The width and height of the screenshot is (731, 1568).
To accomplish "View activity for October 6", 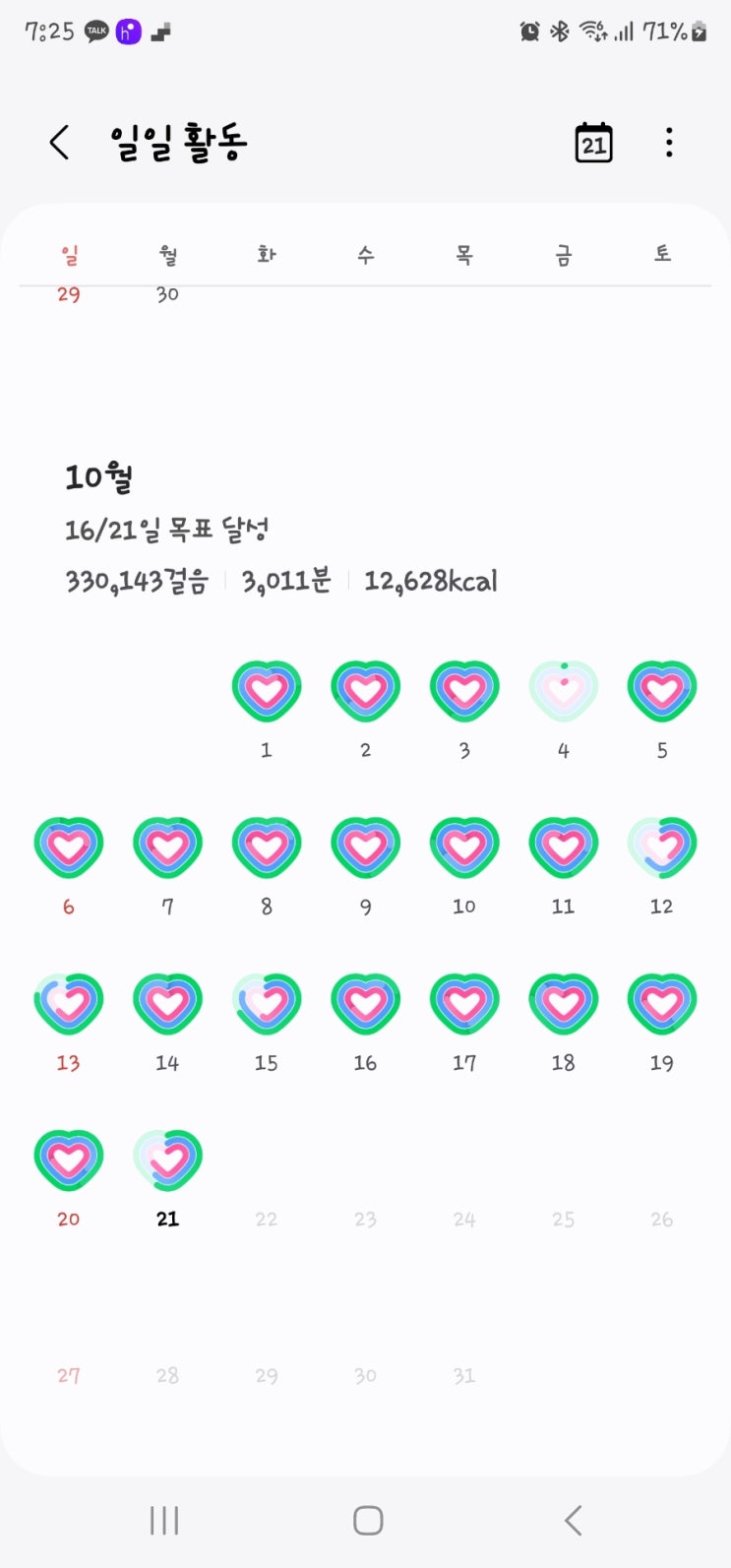I will [69, 847].
